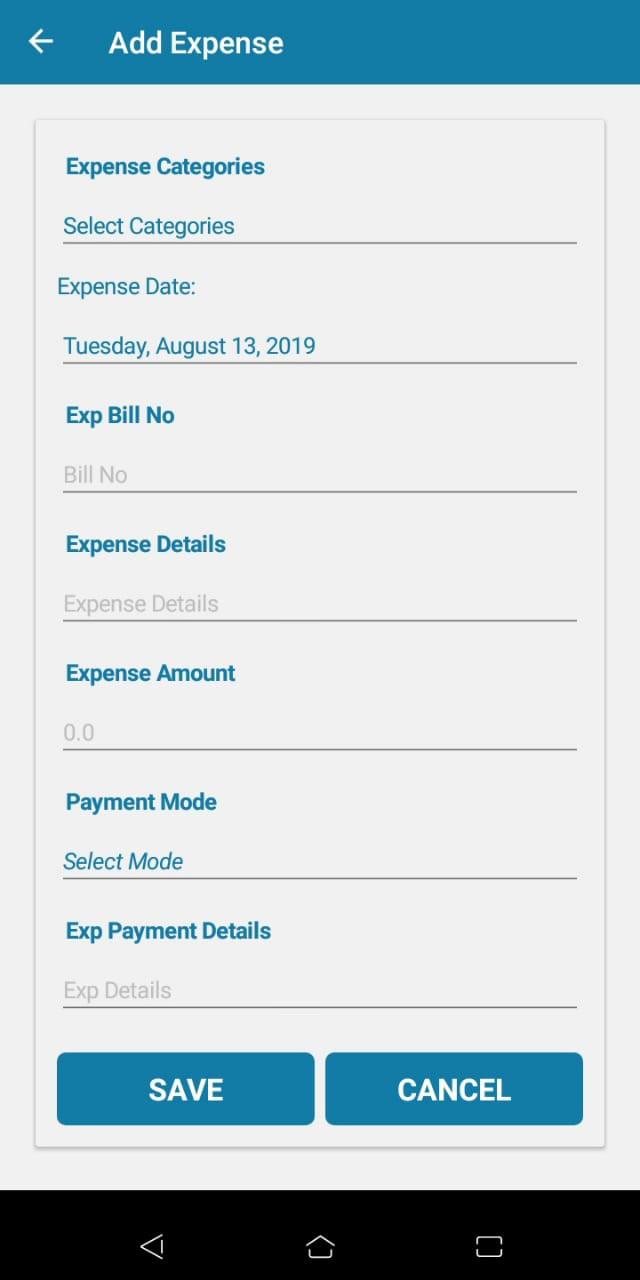Image resolution: width=640 pixels, height=1280 pixels.
Task: Open the Select Mode payment dropdown
Action: [x=319, y=861]
